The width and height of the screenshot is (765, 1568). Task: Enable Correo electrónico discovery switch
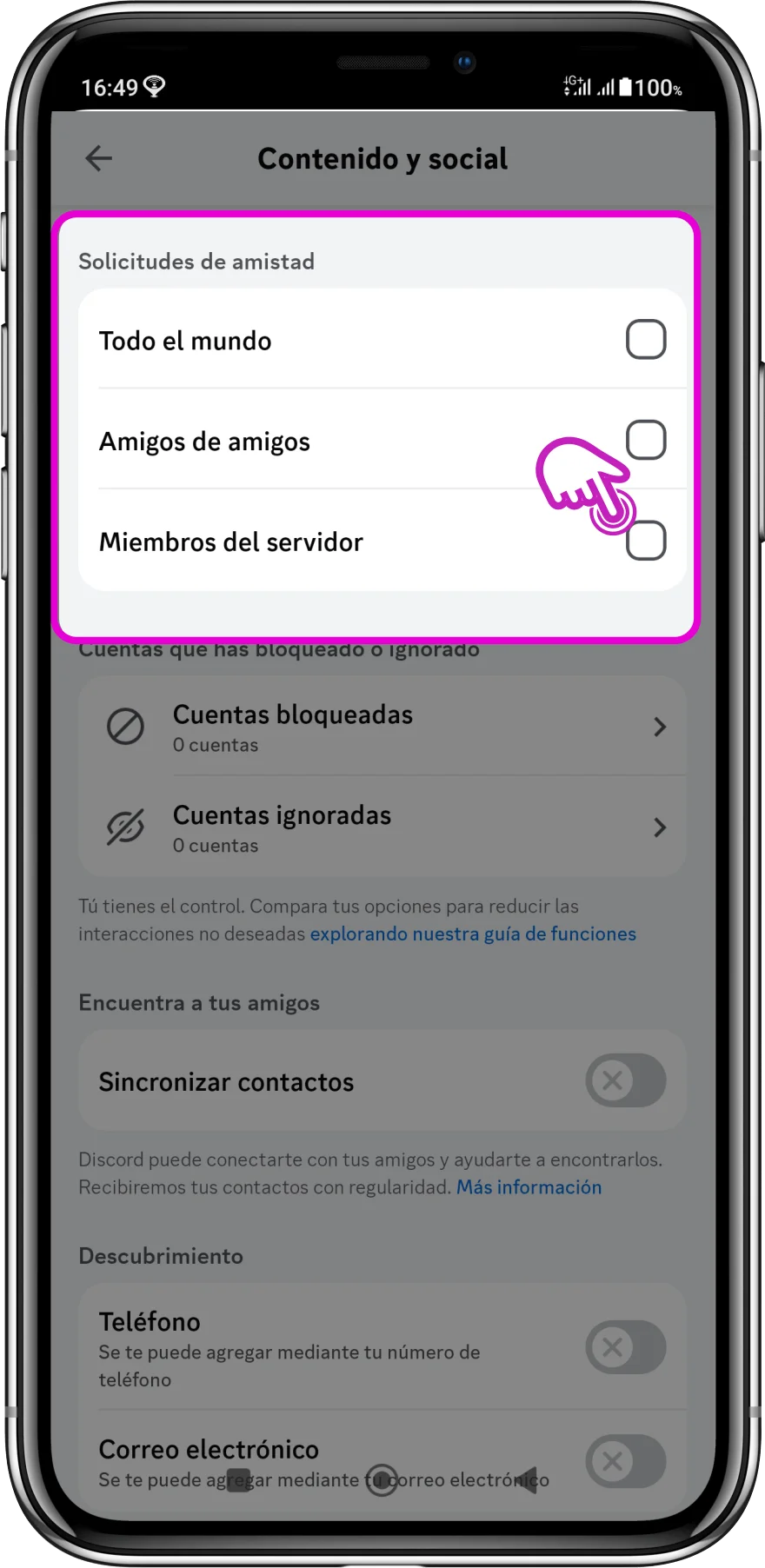[x=625, y=1461]
